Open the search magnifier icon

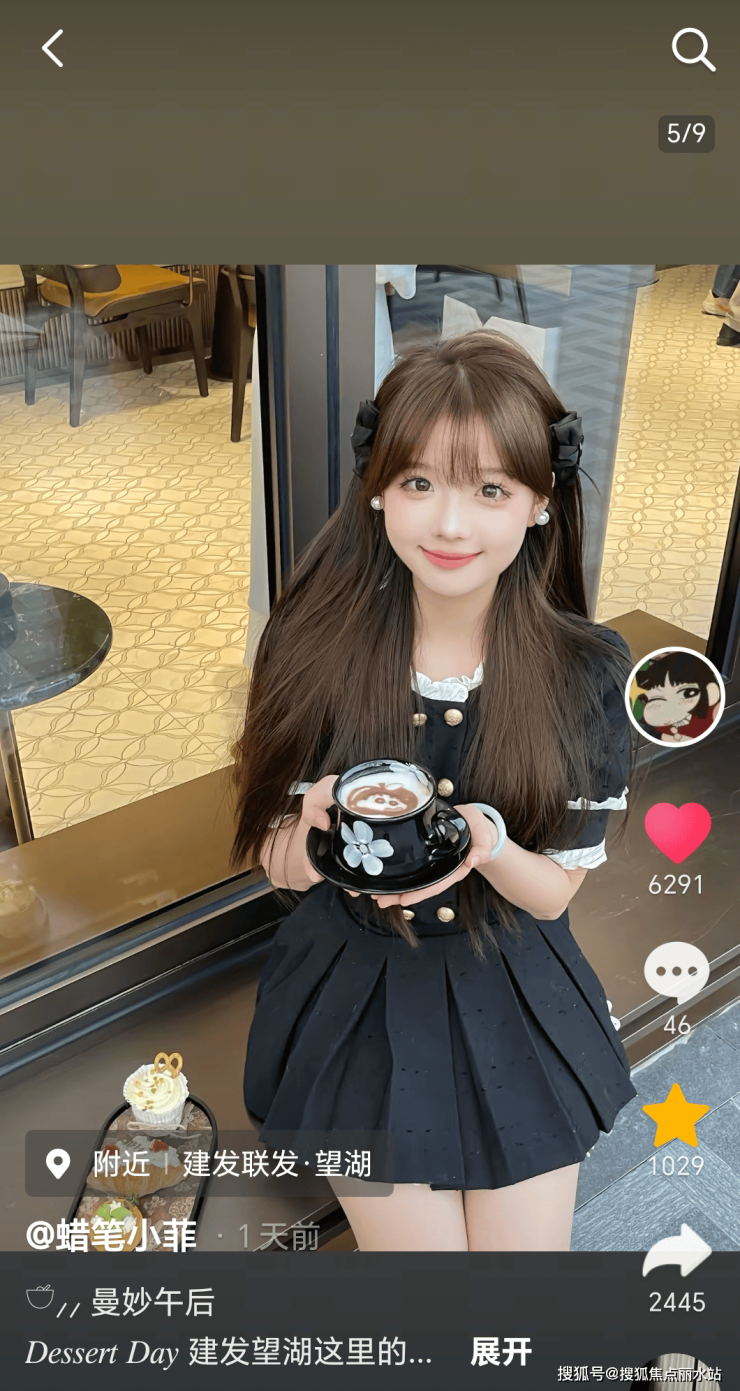click(692, 48)
